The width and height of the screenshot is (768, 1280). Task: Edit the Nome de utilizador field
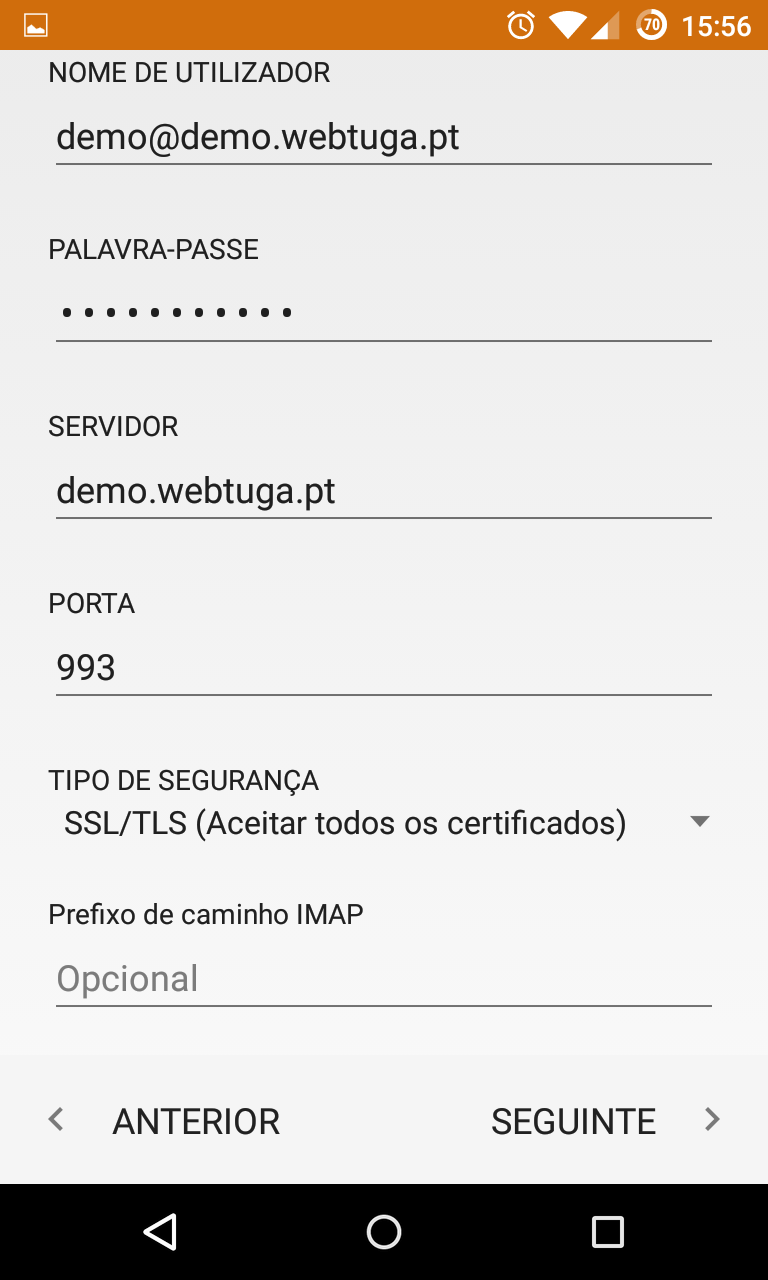tap(383, 137)
